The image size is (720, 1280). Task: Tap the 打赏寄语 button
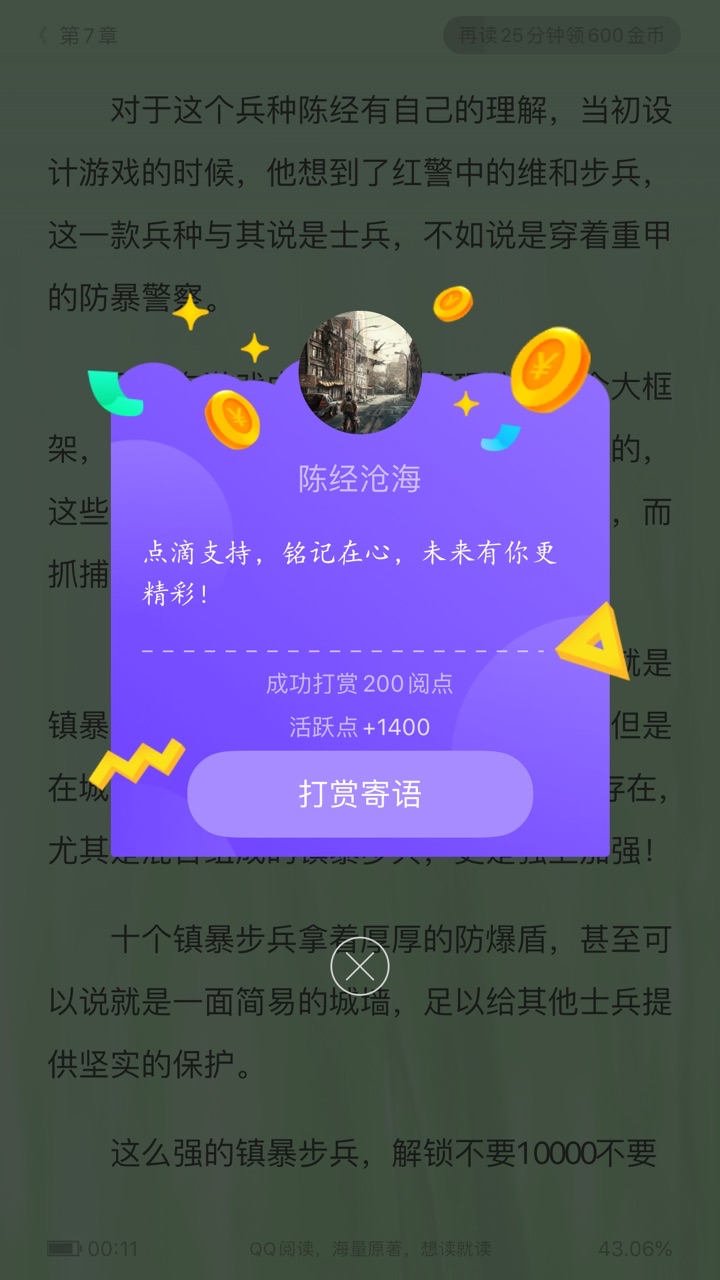coord(360,794)
